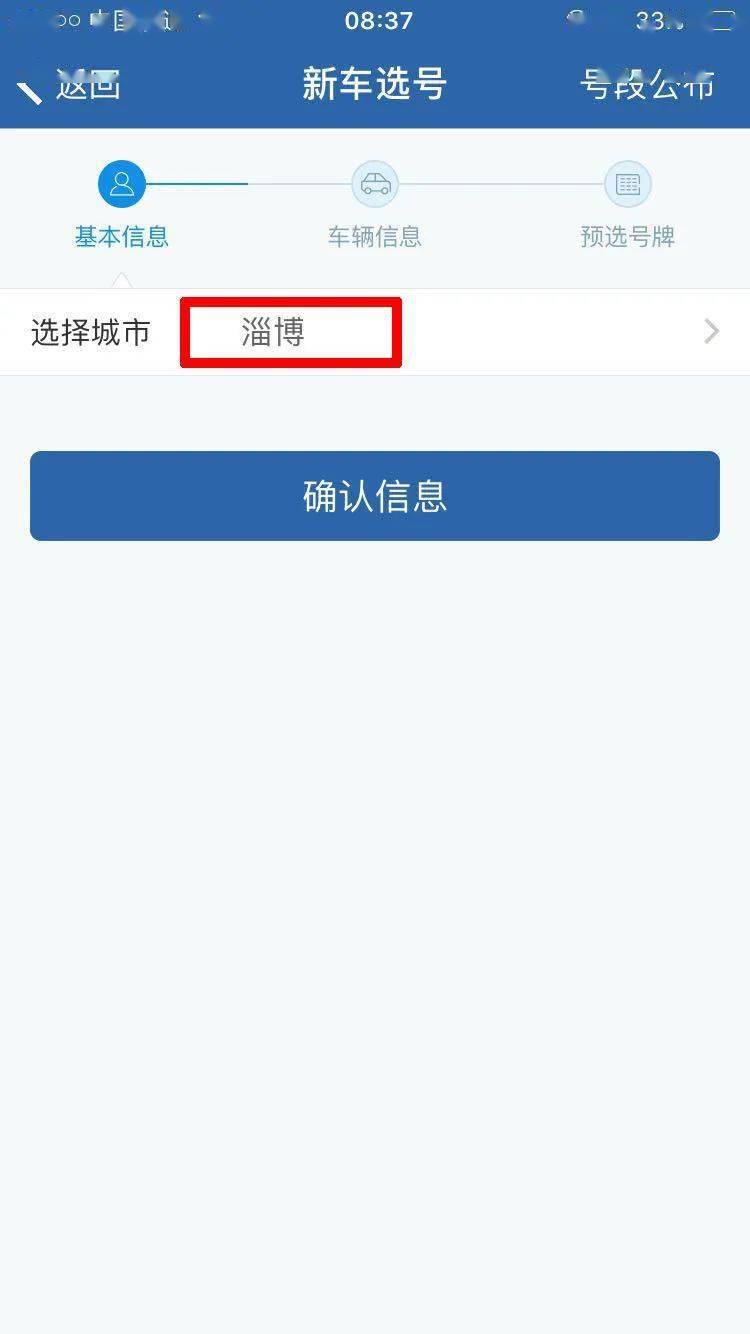Open the 选择城市 row showing 淄博
Viewport: 750px width, 1334px height.
coord(375,332)
